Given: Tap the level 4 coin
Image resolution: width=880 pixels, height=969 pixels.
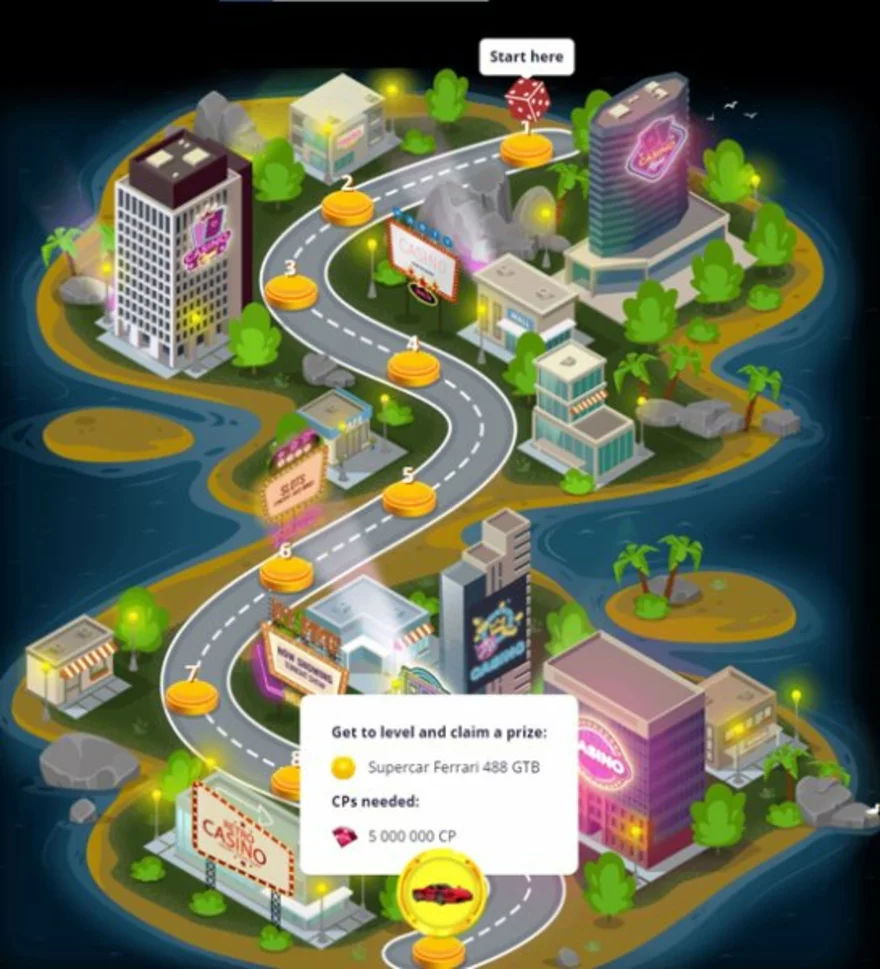Looking at the screenshot, I should tap(413, 368).
